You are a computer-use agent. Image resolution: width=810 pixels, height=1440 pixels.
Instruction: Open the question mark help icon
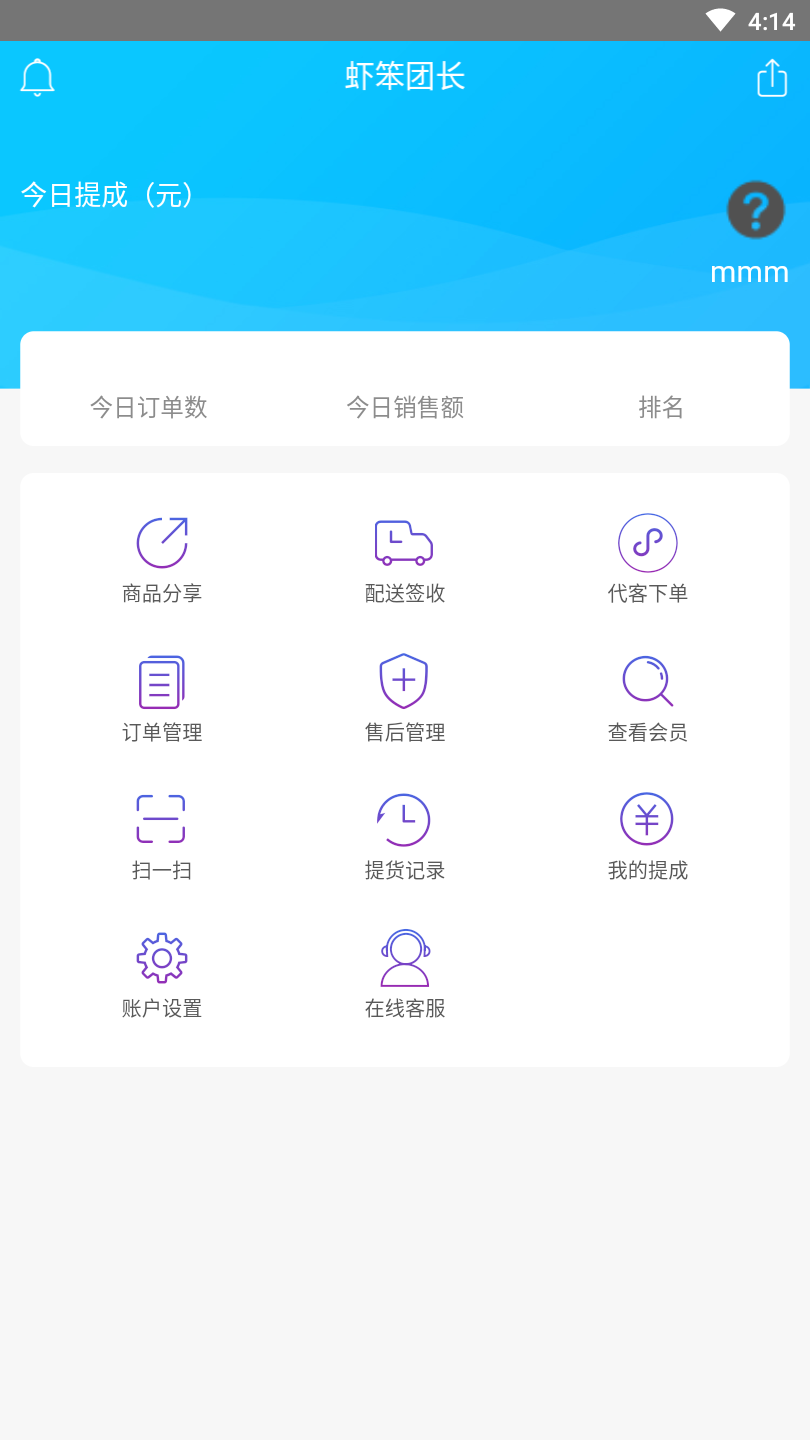point(755,210)
